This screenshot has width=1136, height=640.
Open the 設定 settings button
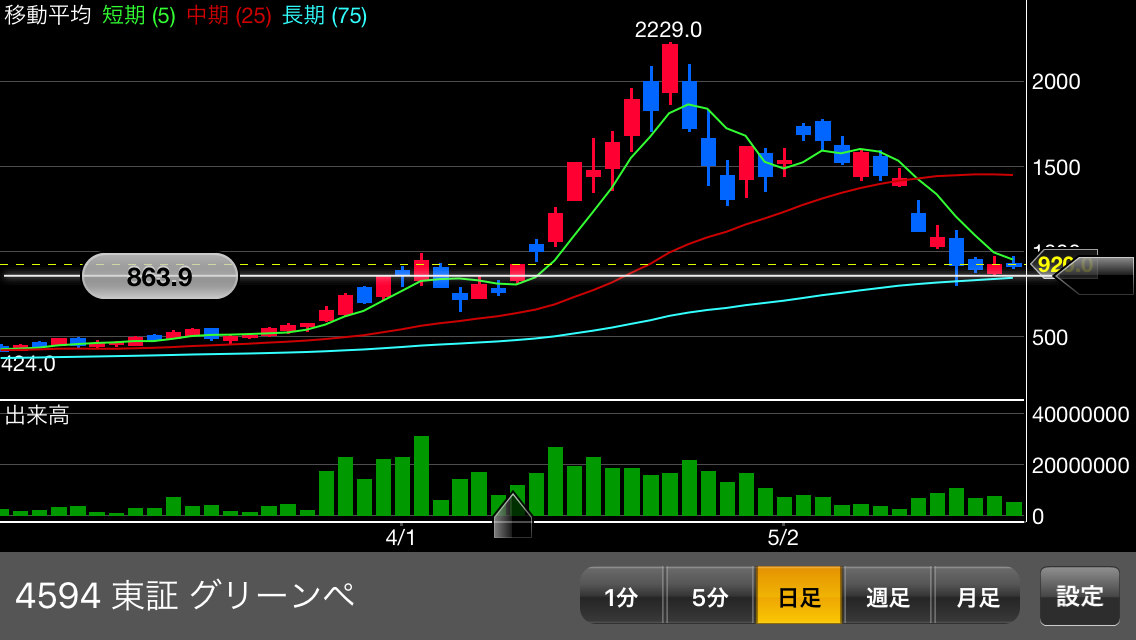point(1079,596)
